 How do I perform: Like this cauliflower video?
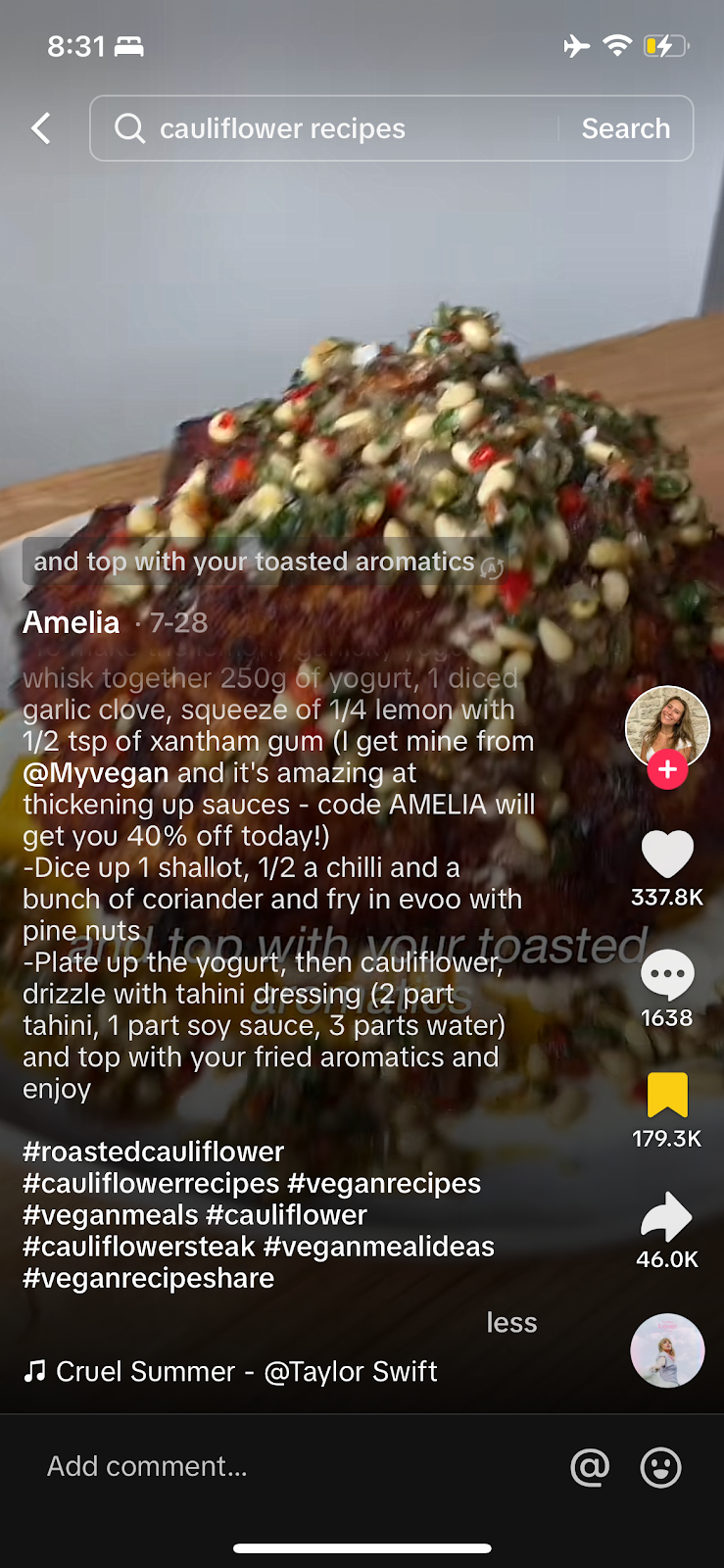(667, 855)
